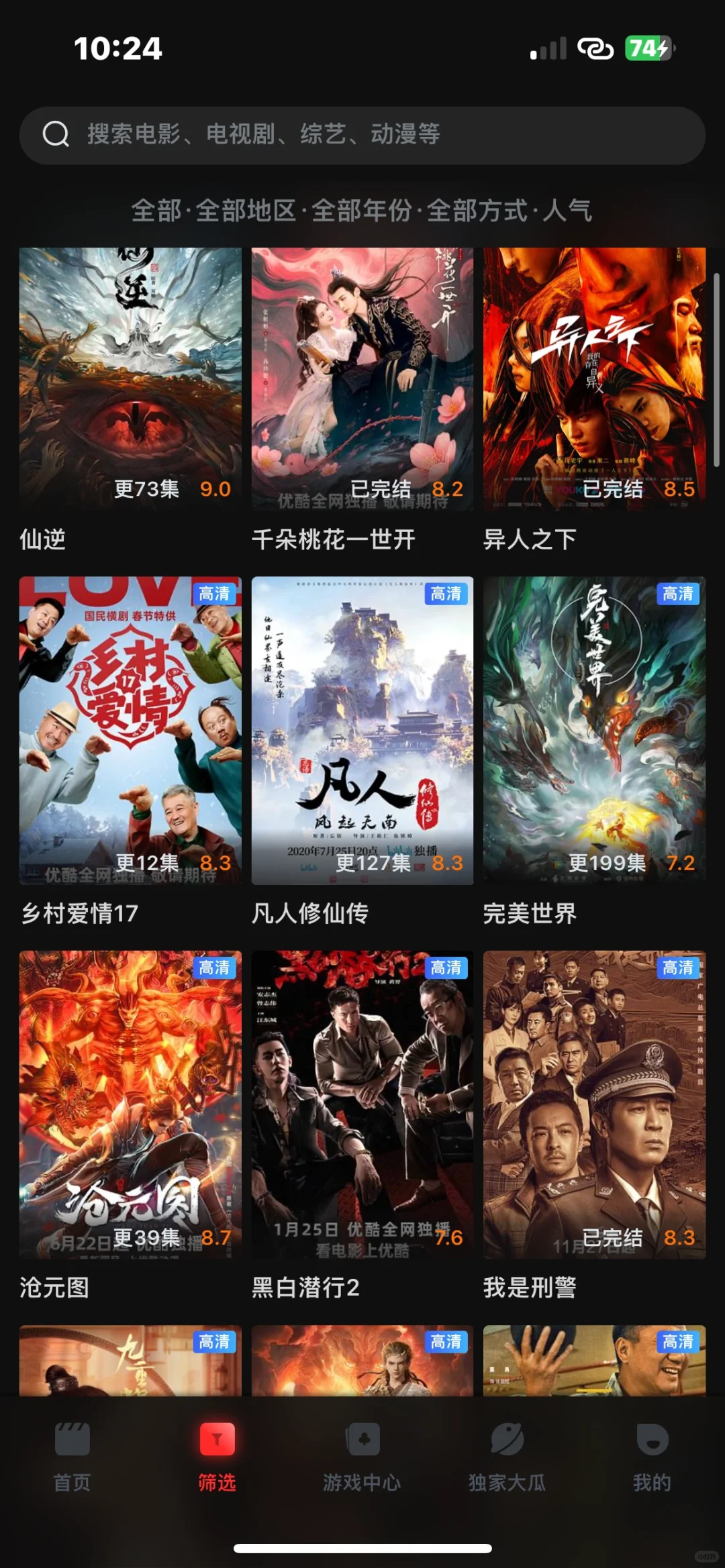This screenshot has height=1568, width=725.
Task: Select 凡人修仙传 from the grid
Action: pyautogui.click(x=362, y=730)
